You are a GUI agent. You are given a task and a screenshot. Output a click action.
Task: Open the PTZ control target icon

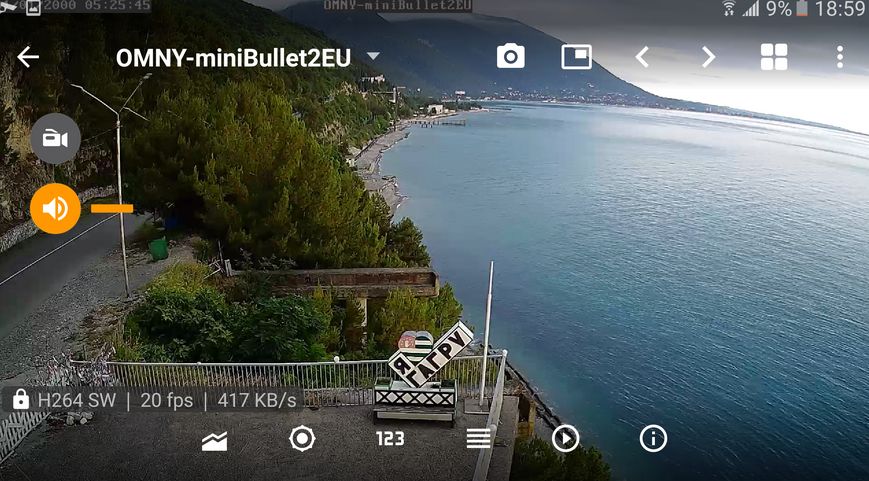click(x=302, y=438)
